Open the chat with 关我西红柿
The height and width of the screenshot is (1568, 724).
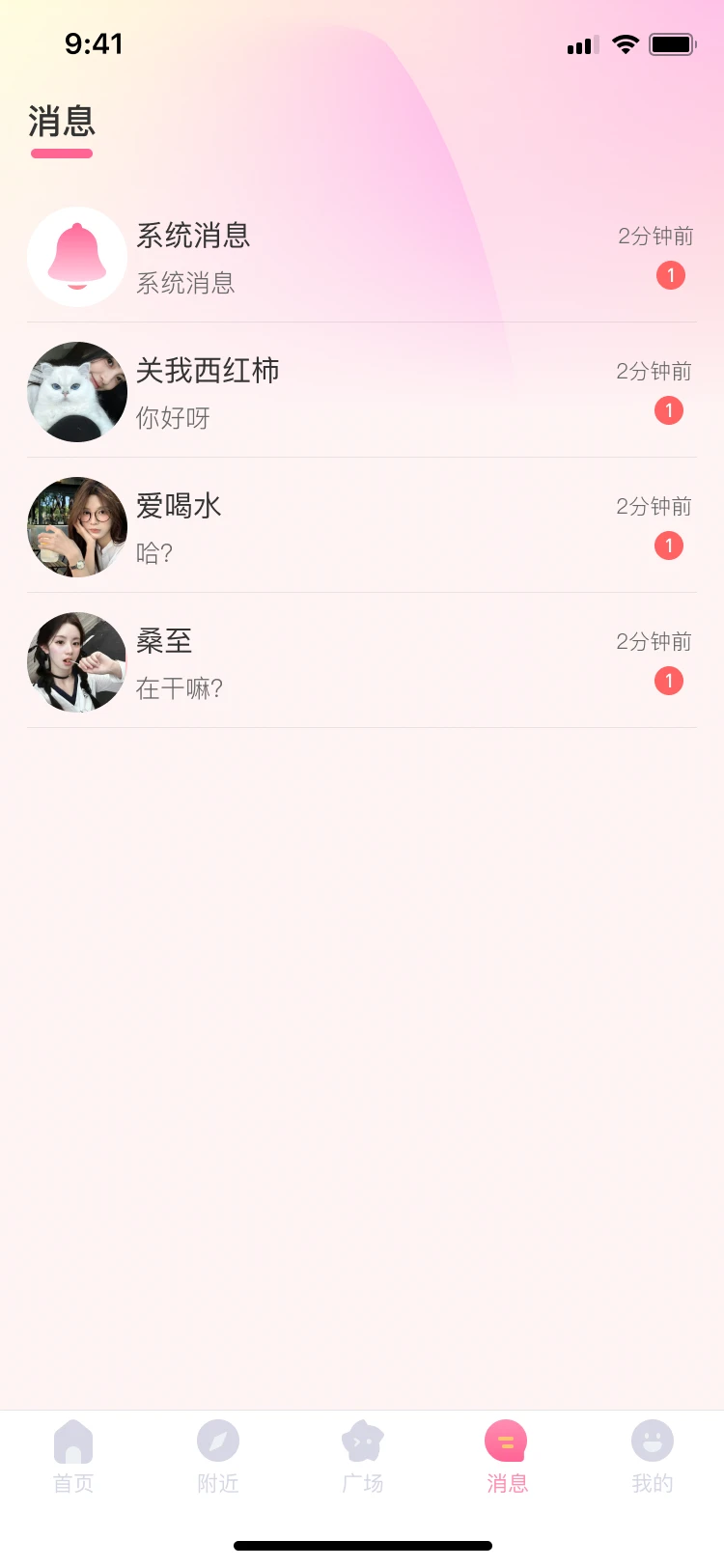(362, 392)
